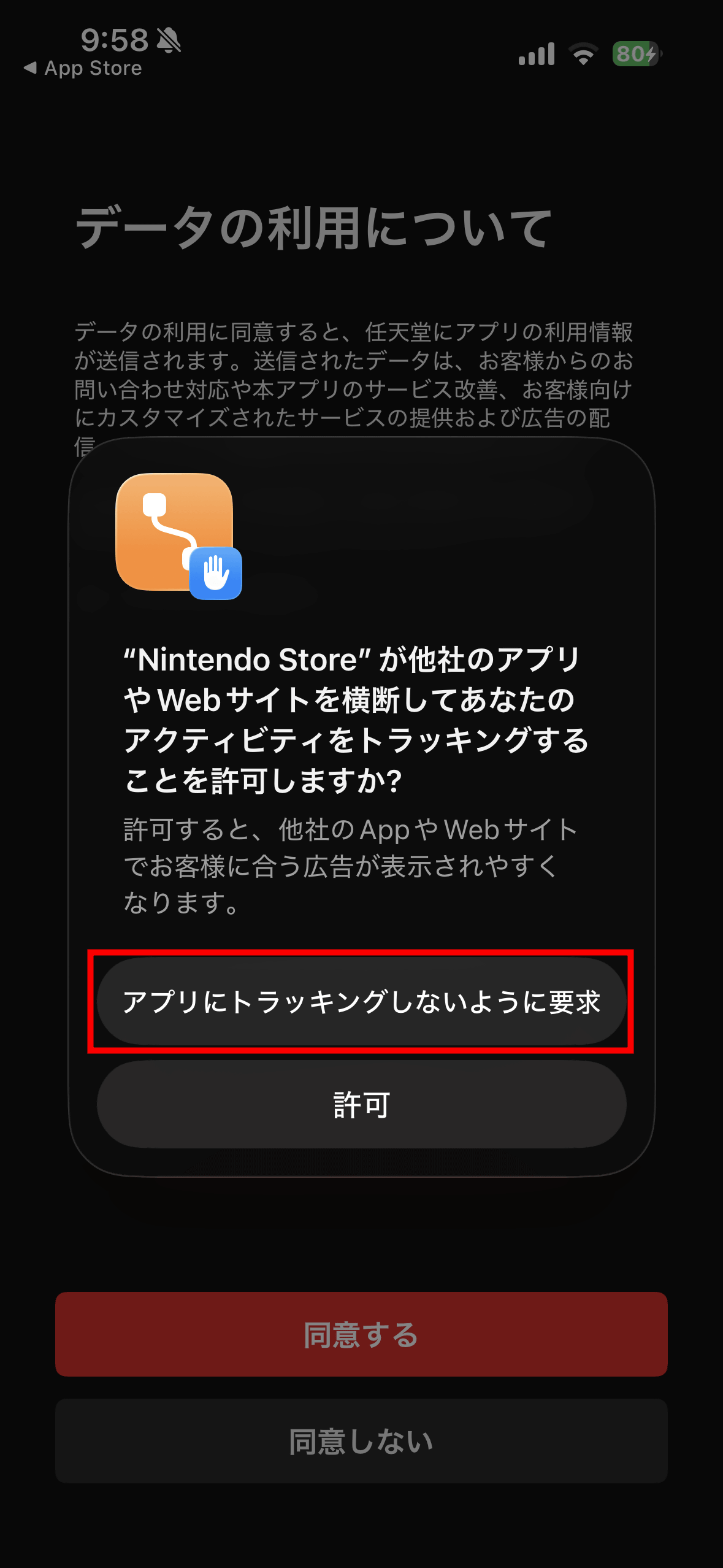723x1568 pixels.
Task: Tap 許可 to allow tracking
Action: tap(361, 1104)
